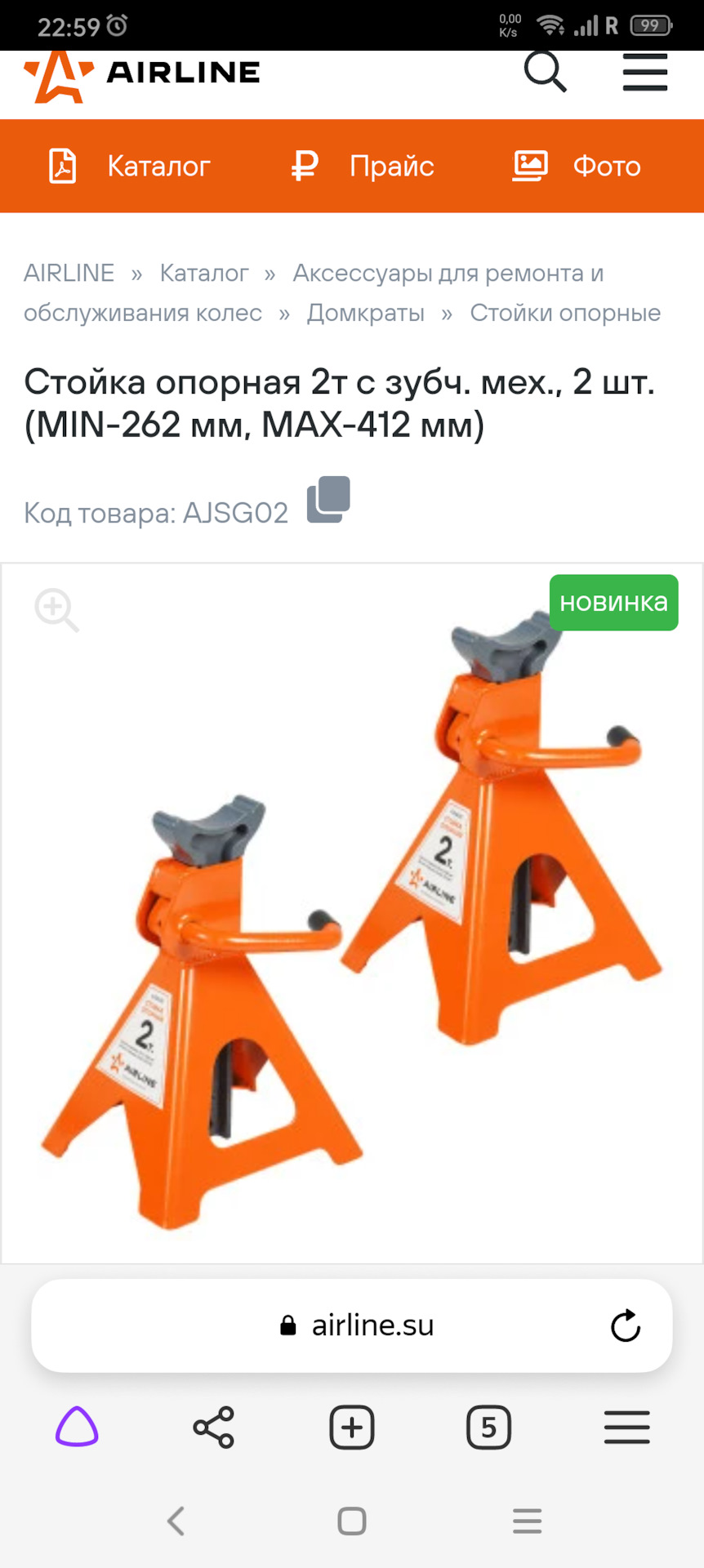View the 5 open tabs
704x1568 pixels.
pyautogui.click(x=488, y=1428)
